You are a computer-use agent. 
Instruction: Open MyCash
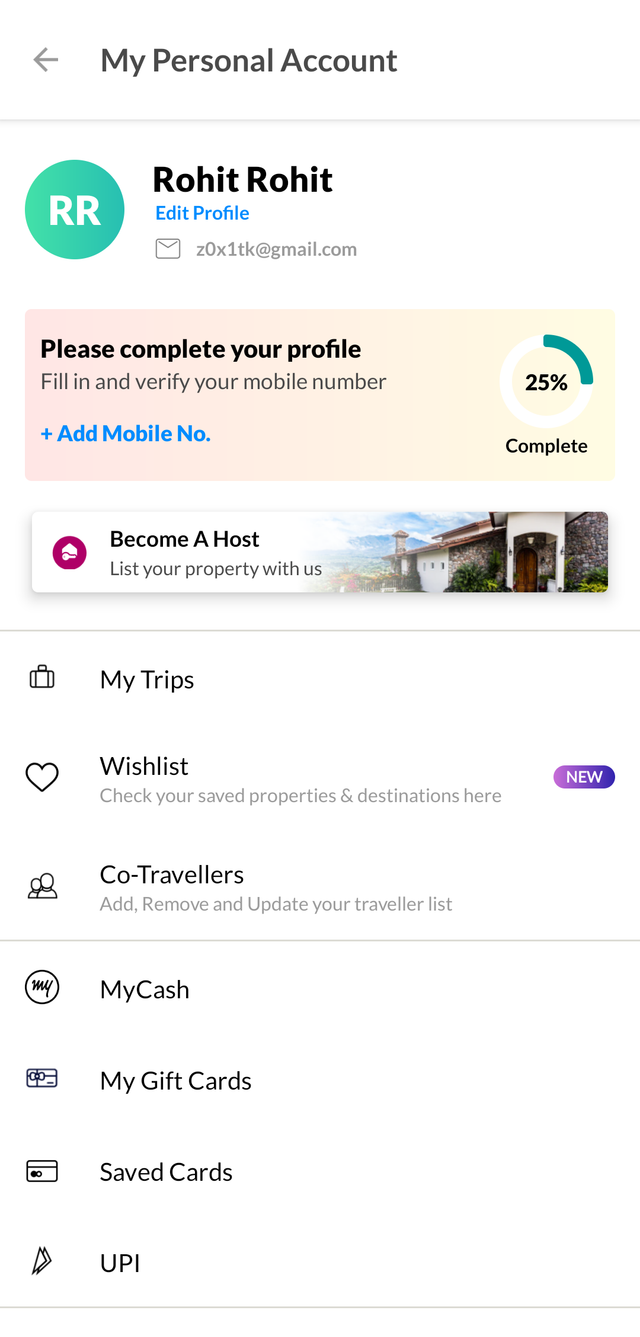tap(145, 990)
